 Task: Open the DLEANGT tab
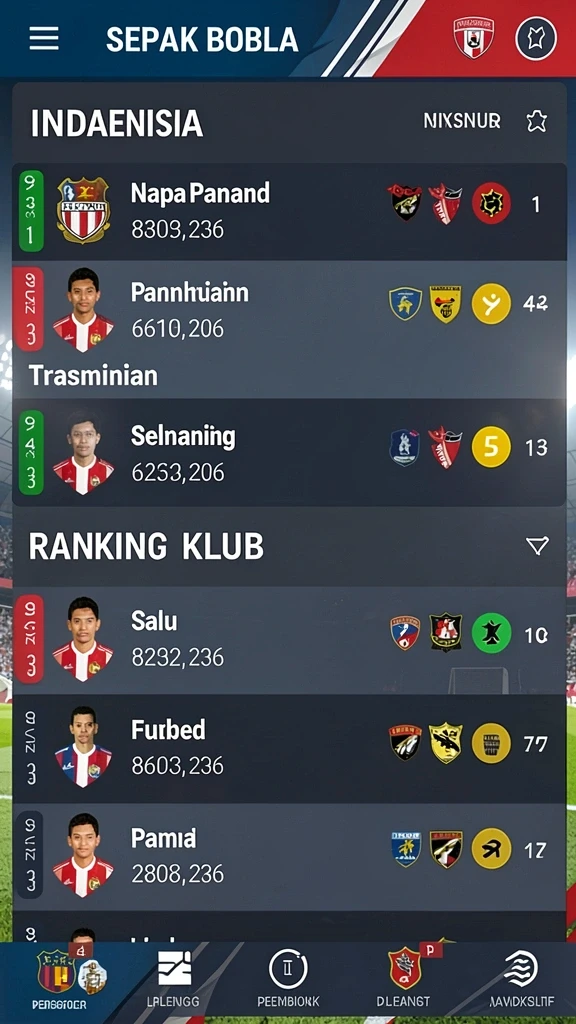[x=404, y=980]
